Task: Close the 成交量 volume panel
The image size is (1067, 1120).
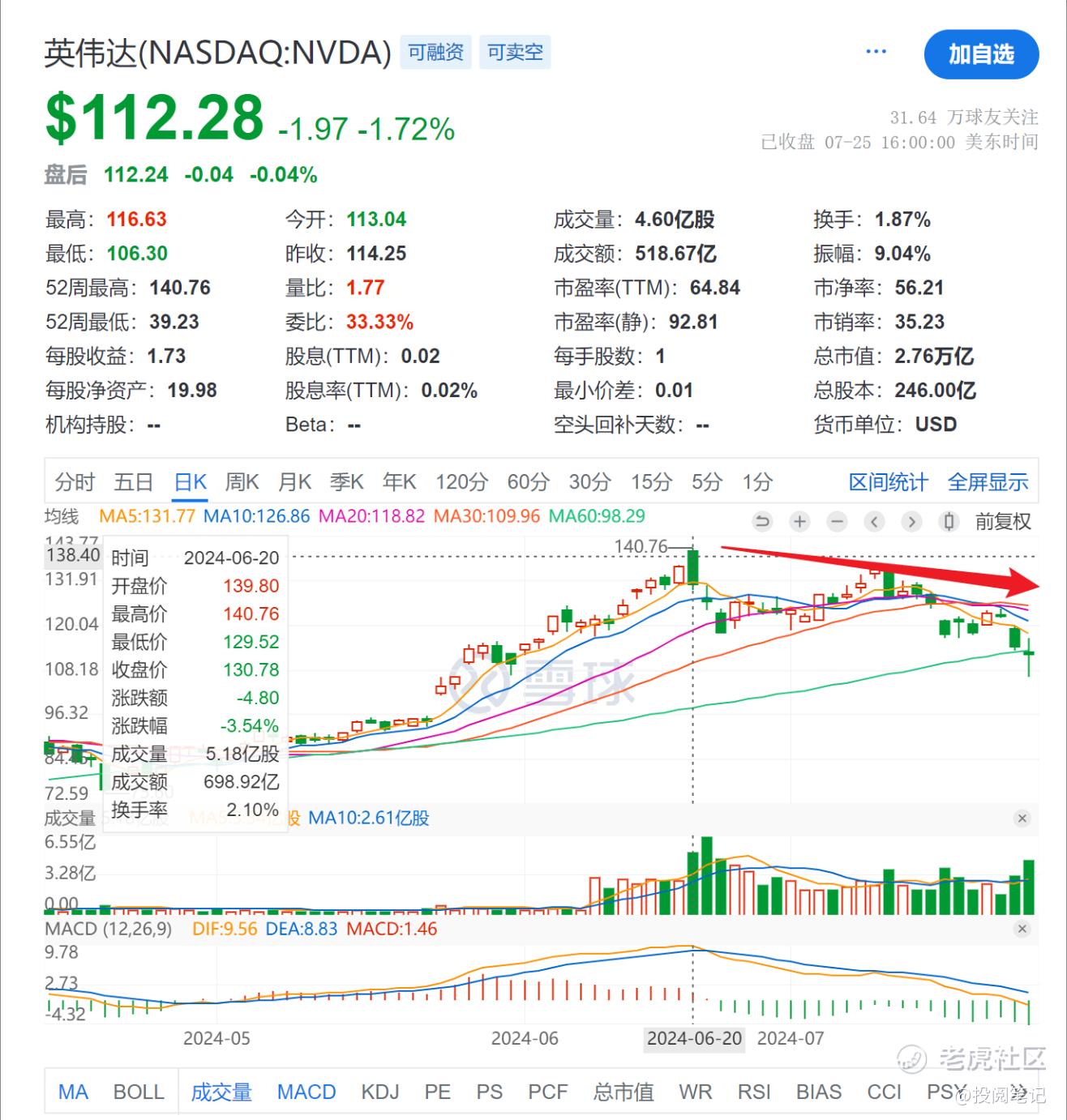Action: point(1022,819)
